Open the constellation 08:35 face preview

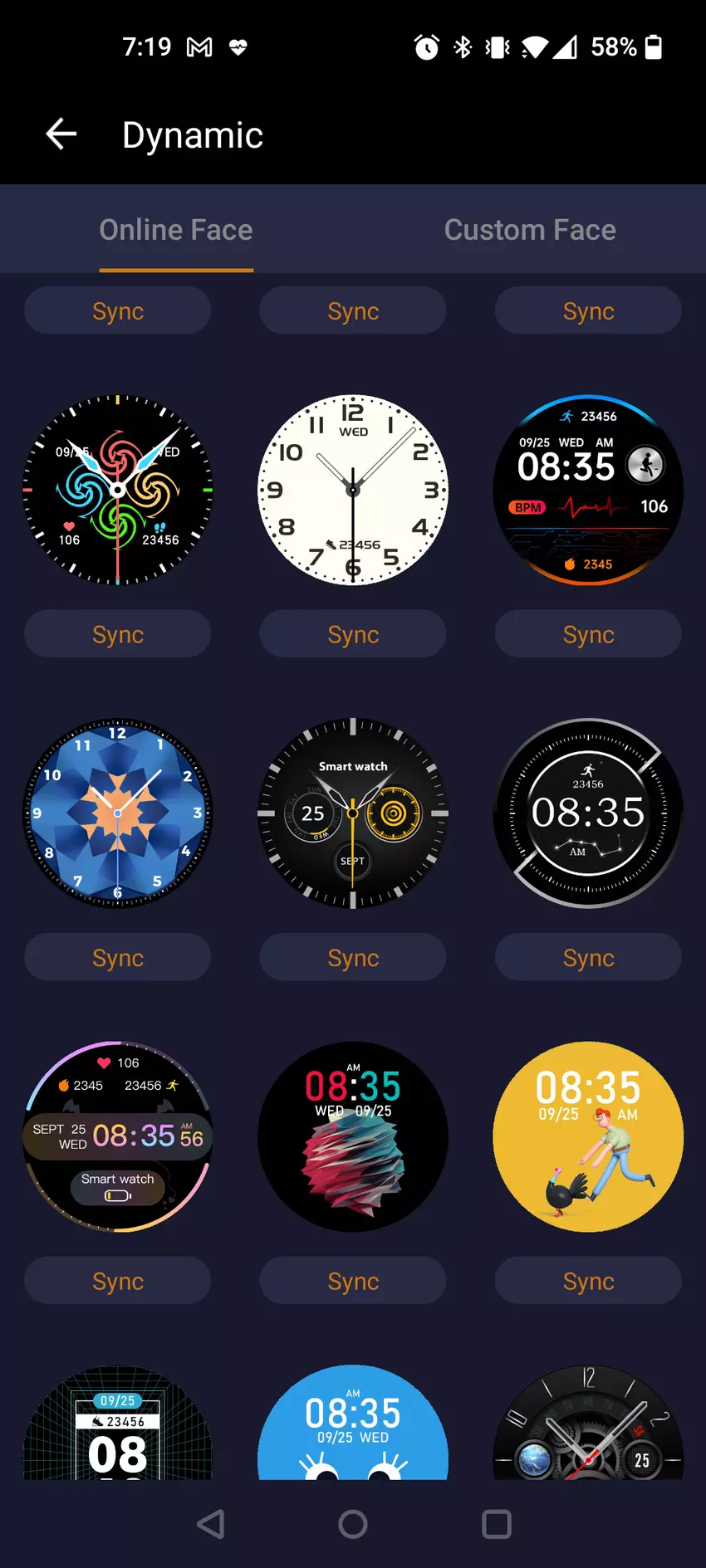[x=588, y=813]
